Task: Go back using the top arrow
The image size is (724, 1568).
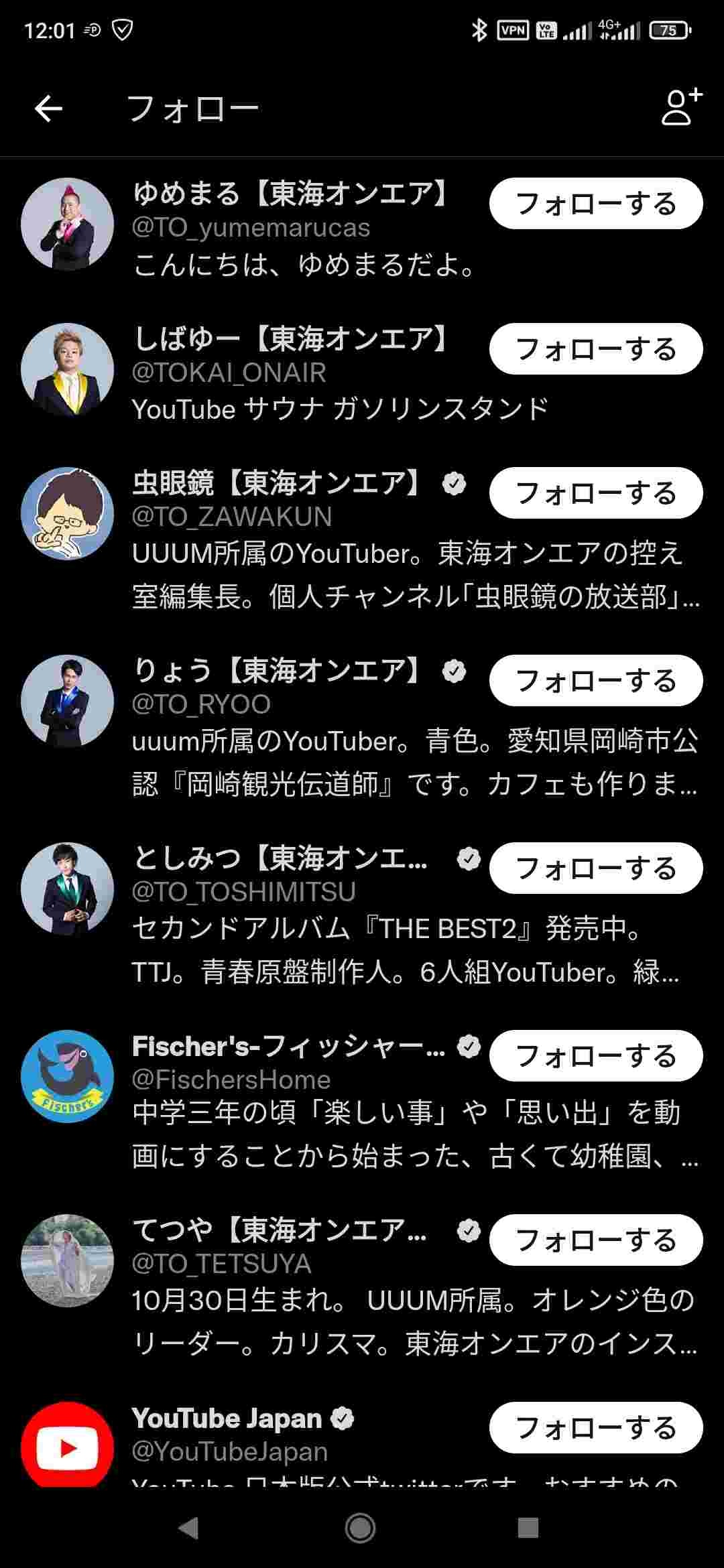Action: (48, 109)
